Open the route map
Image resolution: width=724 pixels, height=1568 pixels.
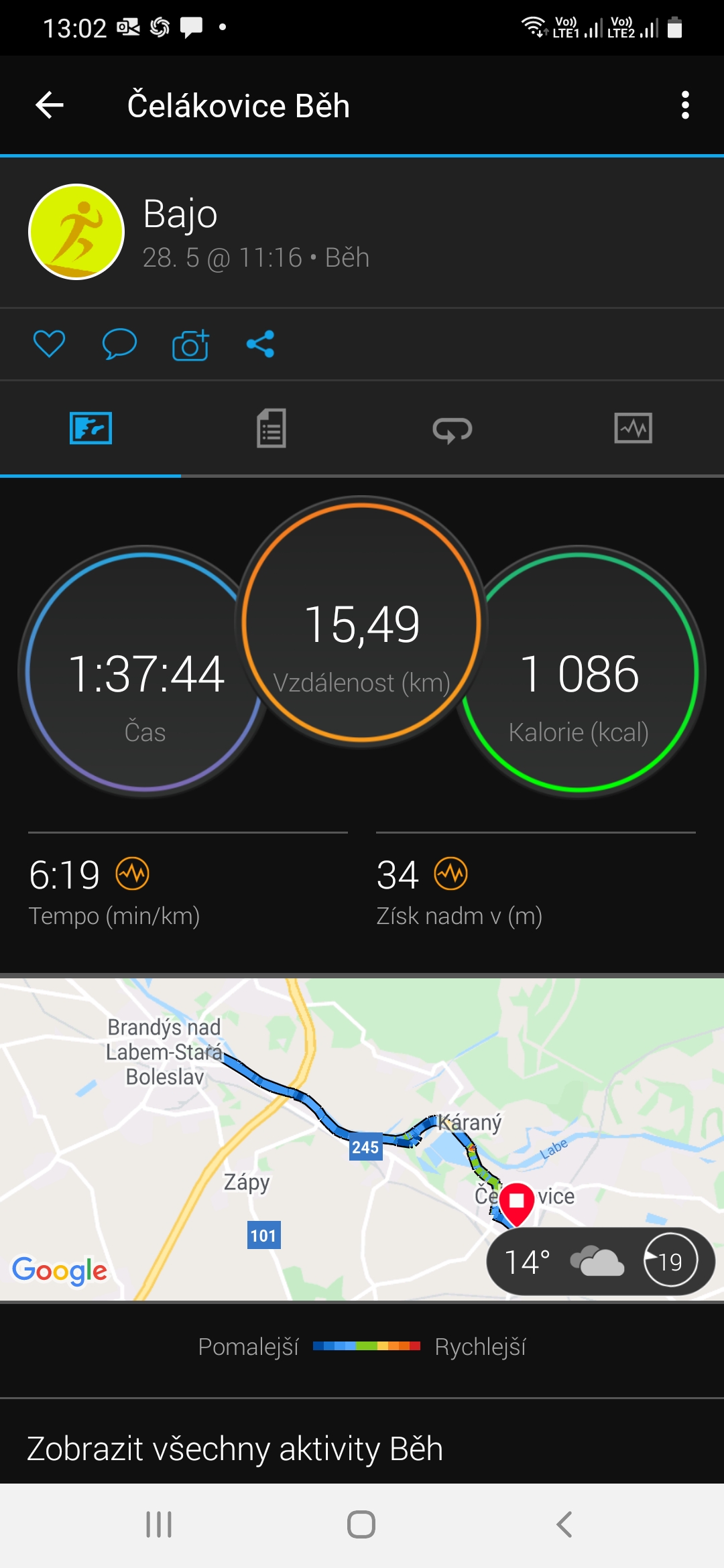pos(362,1139)
